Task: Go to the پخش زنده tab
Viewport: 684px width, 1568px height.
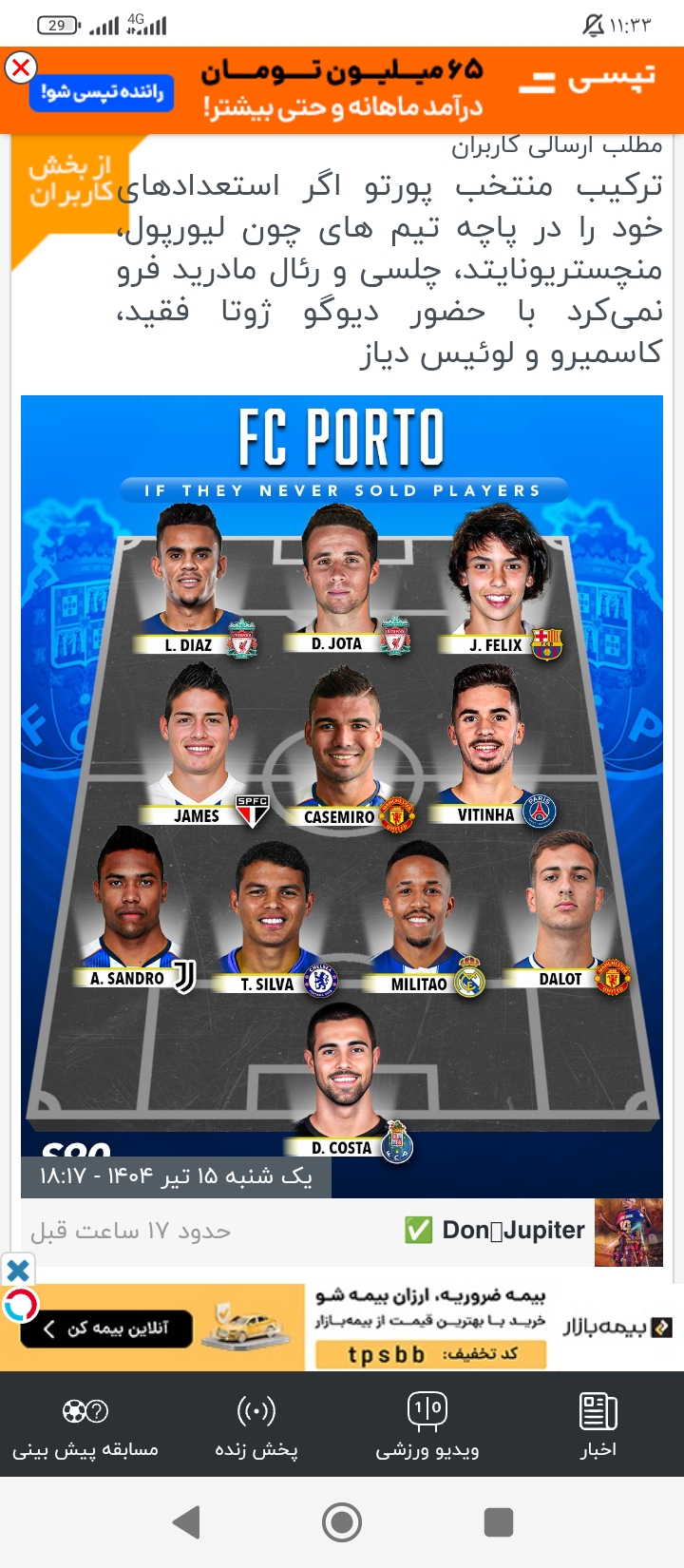Action: pyautogui.click(x=256, y=1424)
